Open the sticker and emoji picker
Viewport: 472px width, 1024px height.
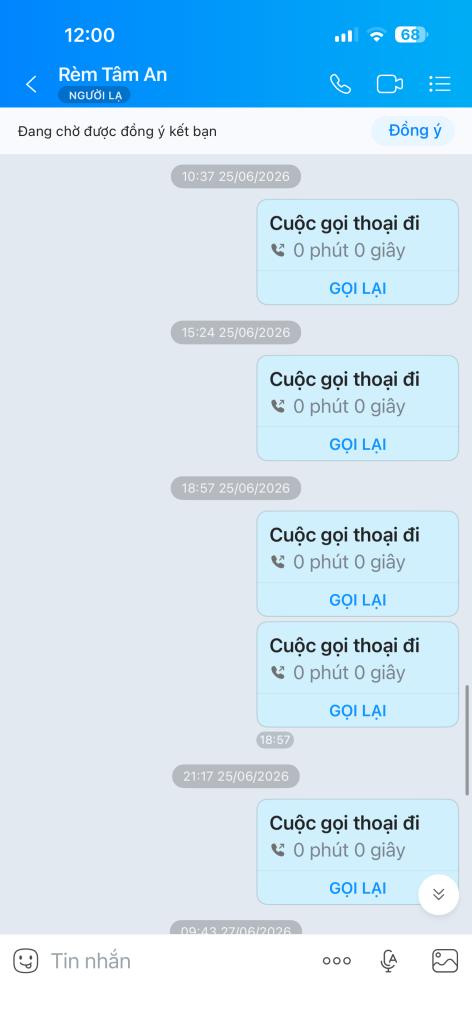tap(26, 961)
